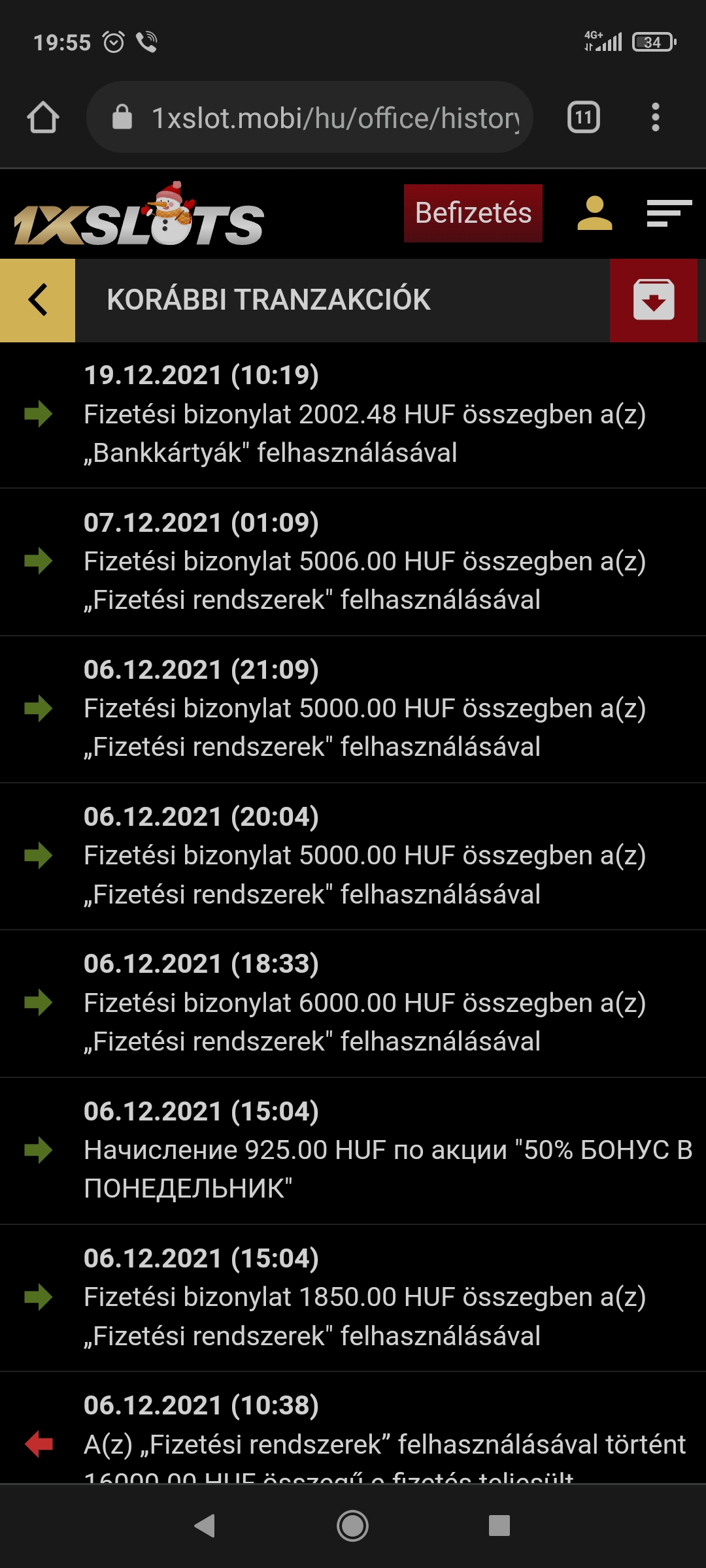Open the site hamburger menu
706x1568 pixels.
(669, 213)
